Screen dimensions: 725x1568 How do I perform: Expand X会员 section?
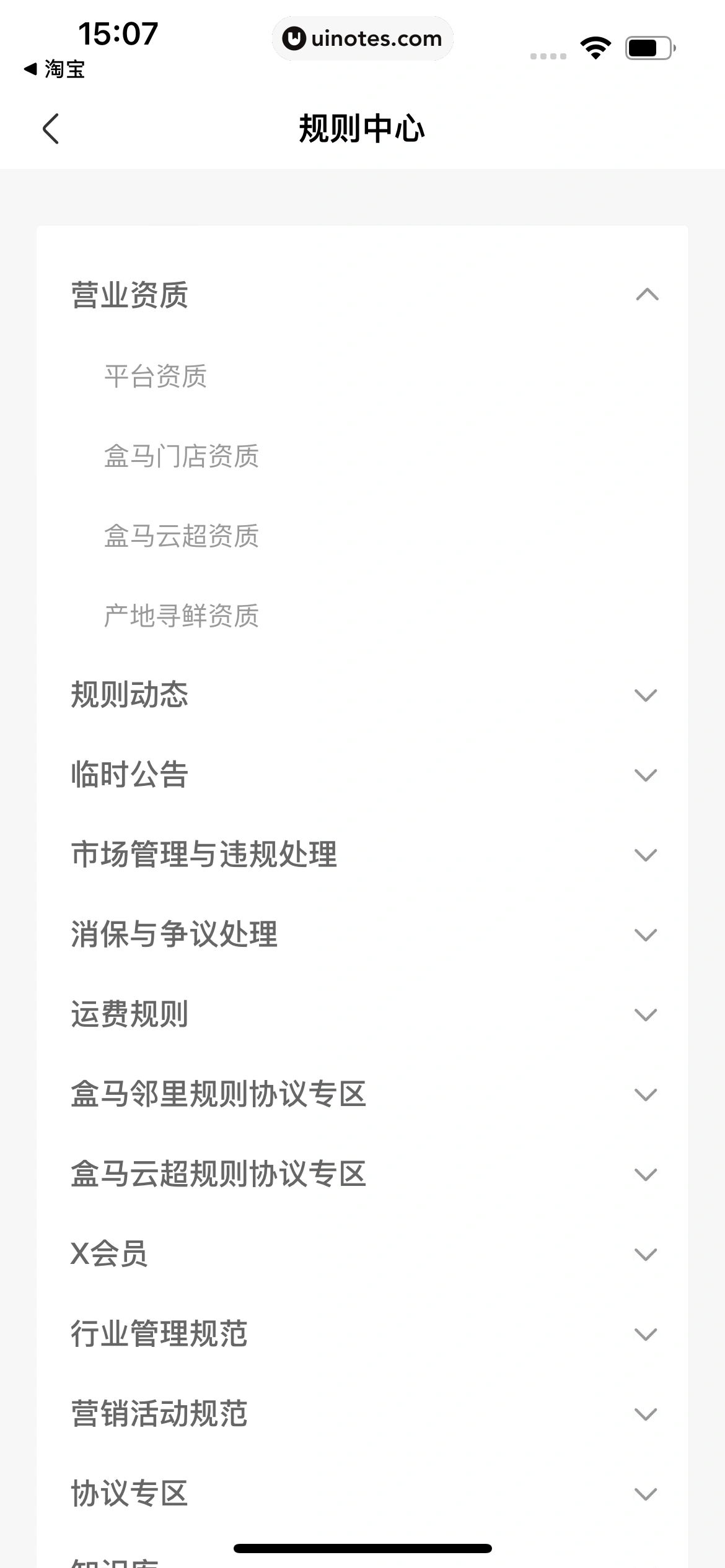pyautogui.click(x=645, y=1255)
